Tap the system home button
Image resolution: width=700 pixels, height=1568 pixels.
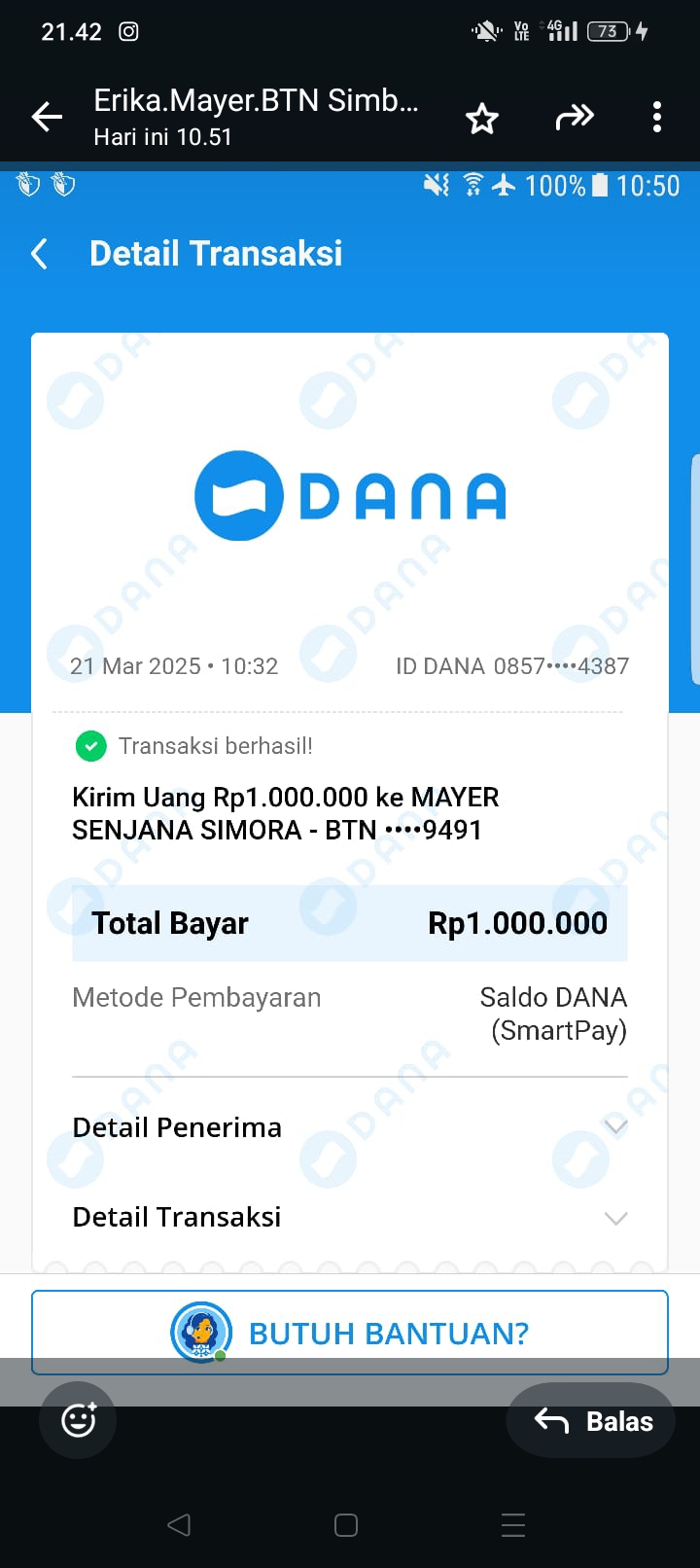click(x=346, y=1524)
